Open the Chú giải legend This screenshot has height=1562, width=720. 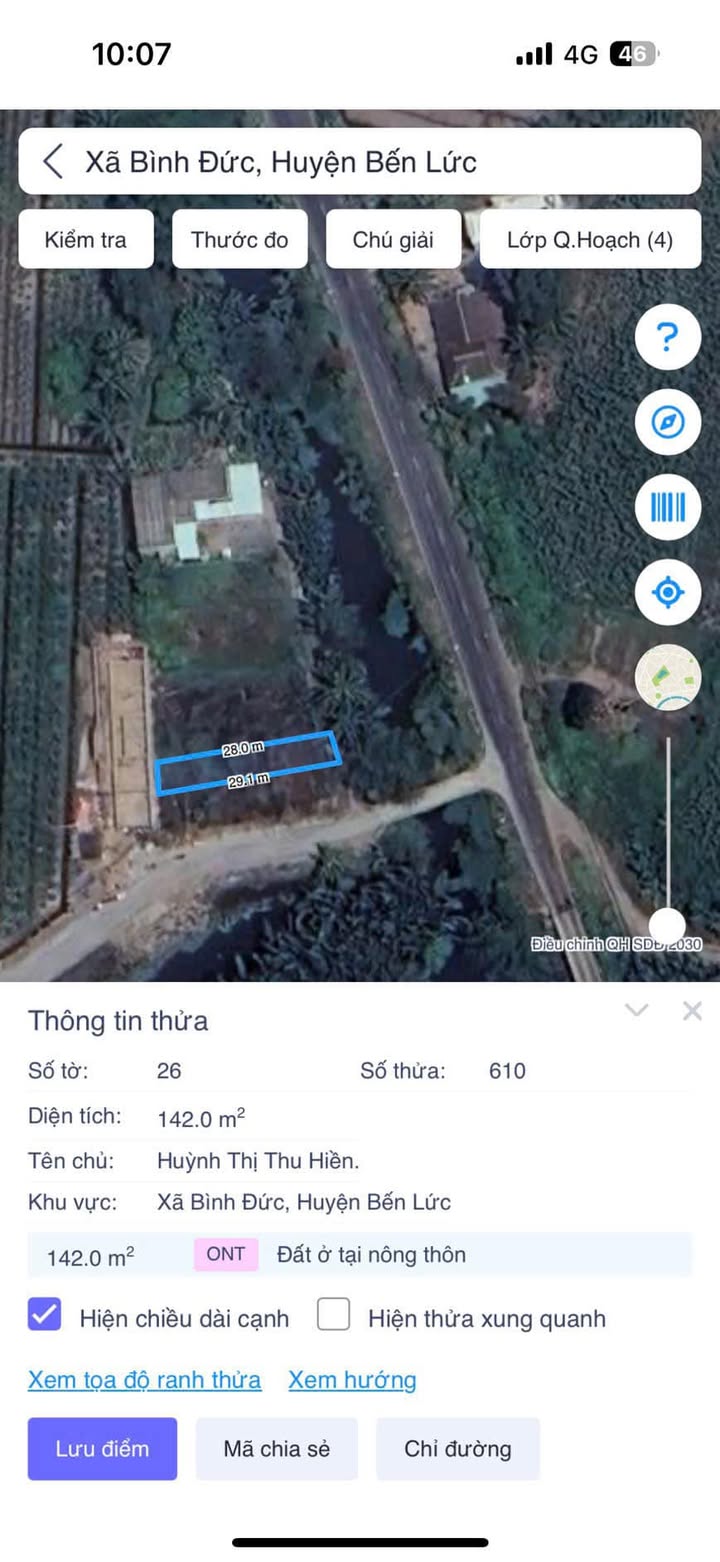pos(393,240)
